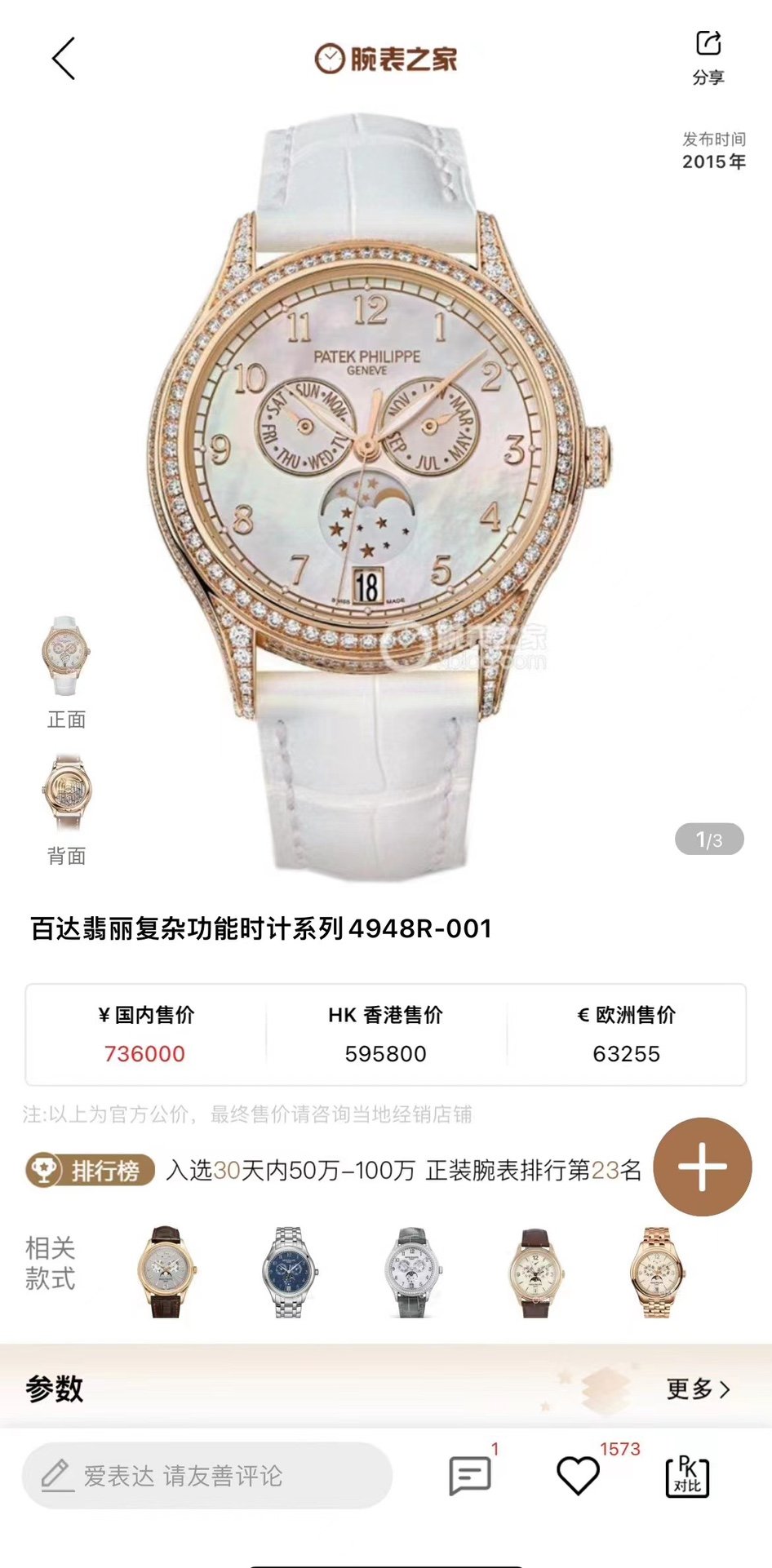Open related rose gold bracelet watch

pos(658,1273)
